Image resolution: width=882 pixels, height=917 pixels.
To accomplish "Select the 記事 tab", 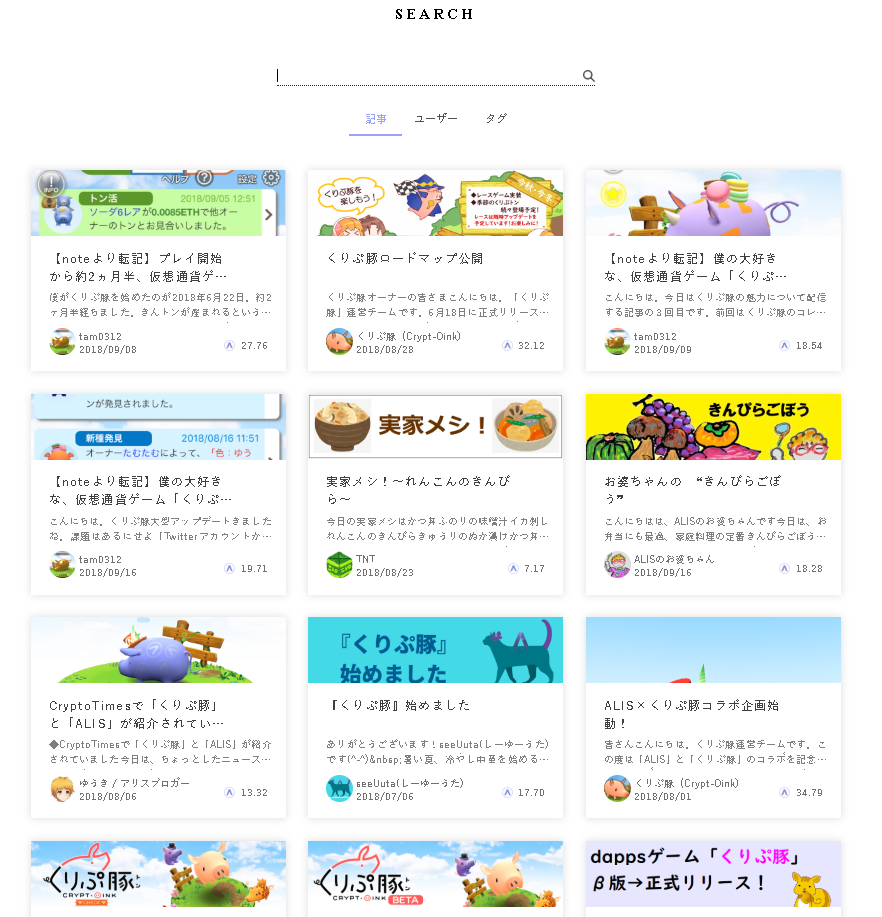I will [376, 119].
